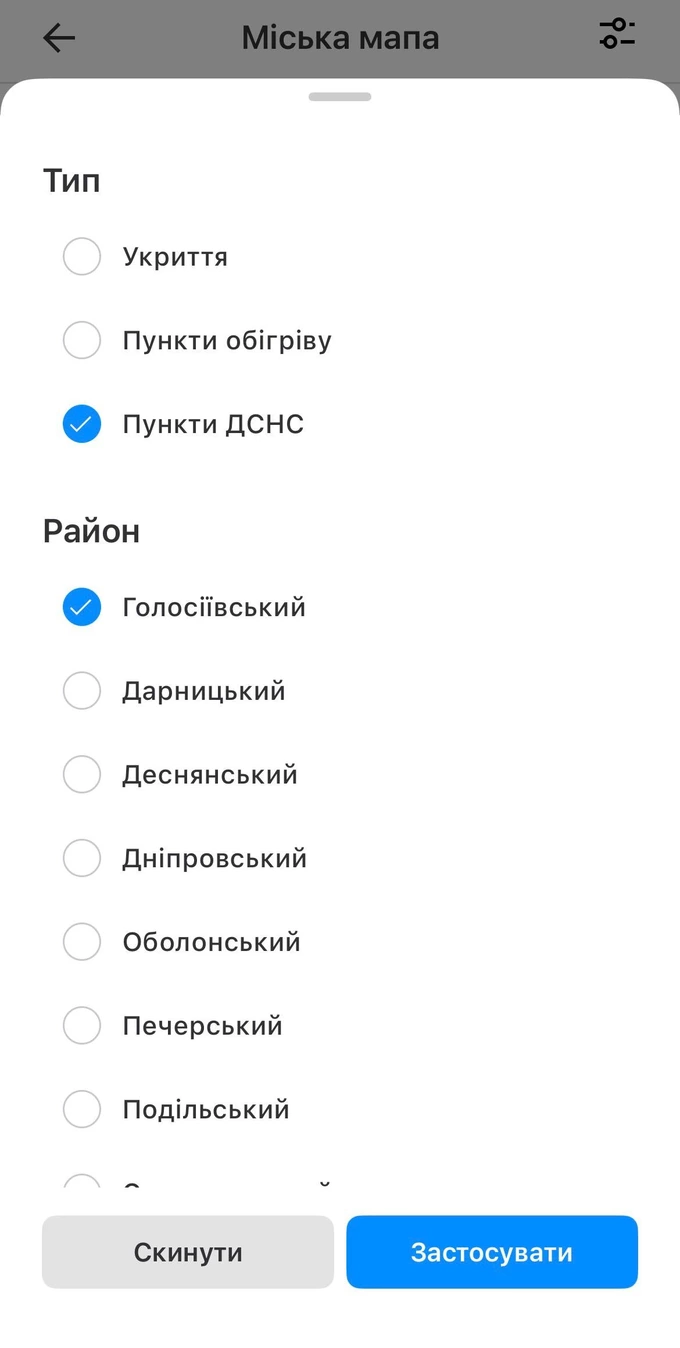Tick the Деснянський district checkbox
680x1348 pixels.
coord(82,774)
